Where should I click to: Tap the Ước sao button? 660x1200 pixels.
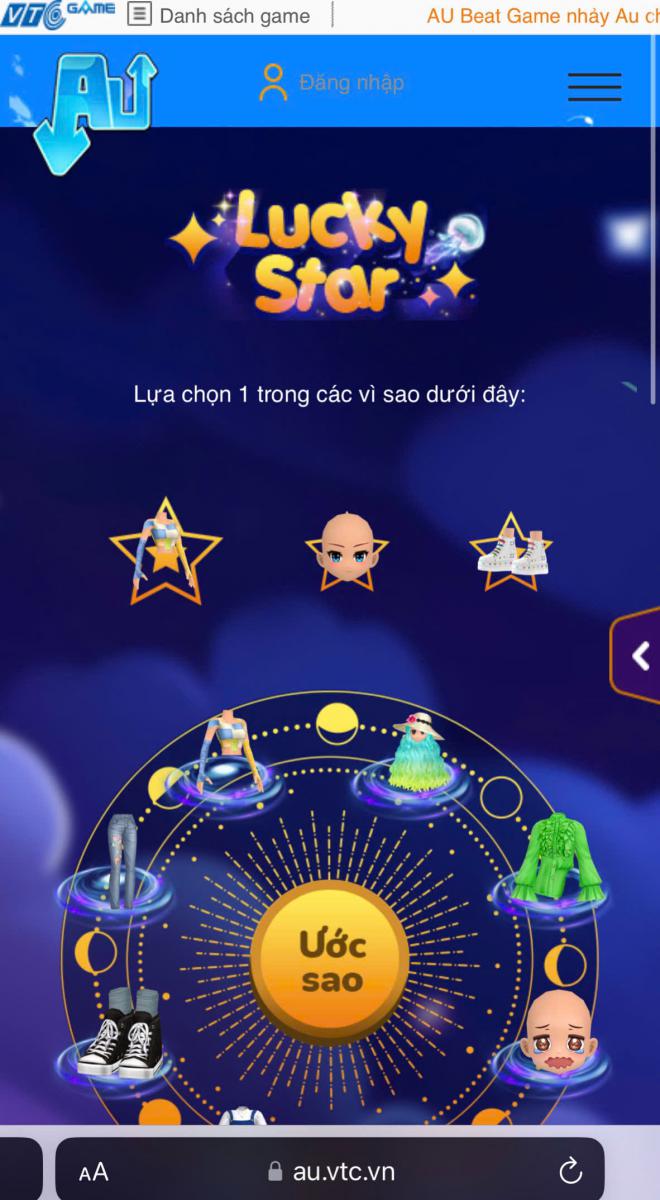pos(331,962)
